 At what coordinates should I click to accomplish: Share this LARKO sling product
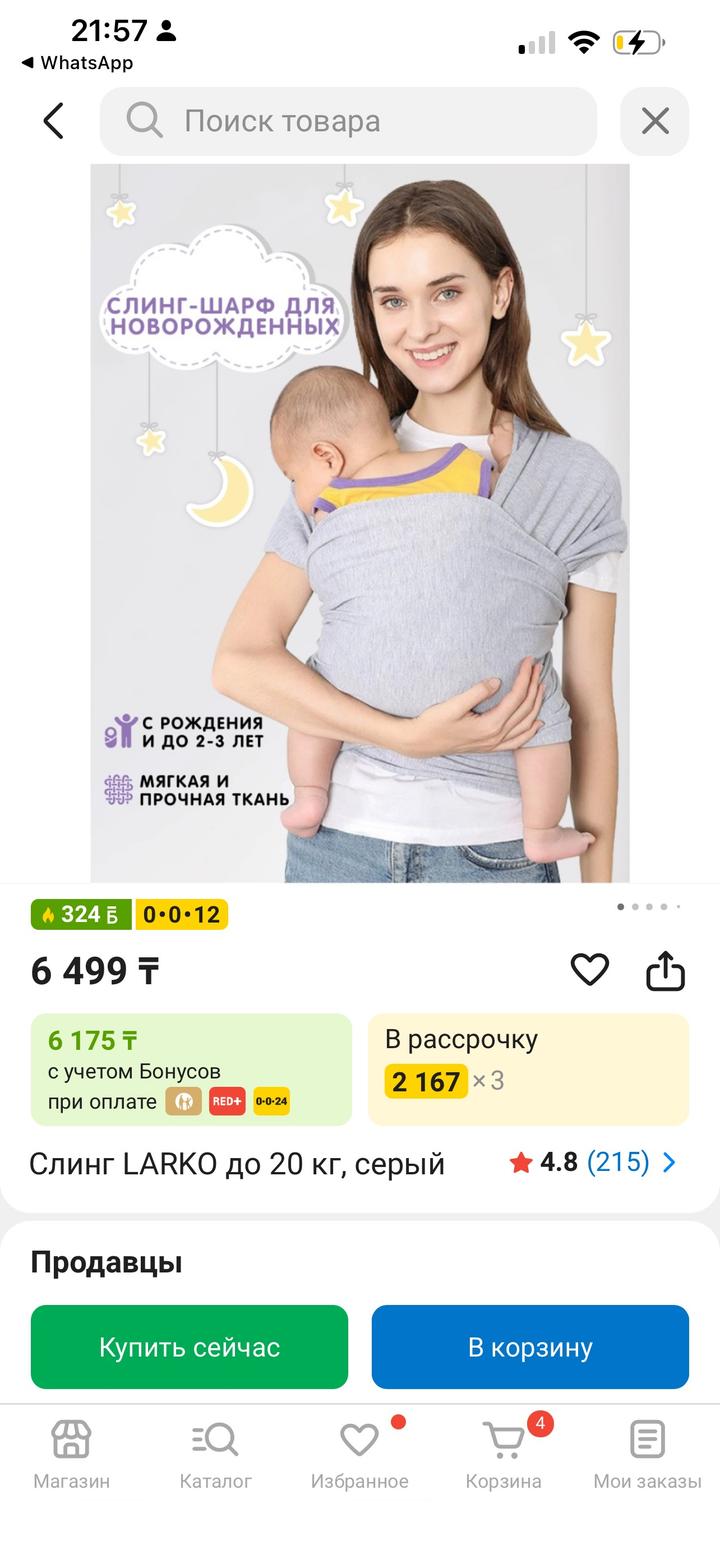[x=665, y=970]
